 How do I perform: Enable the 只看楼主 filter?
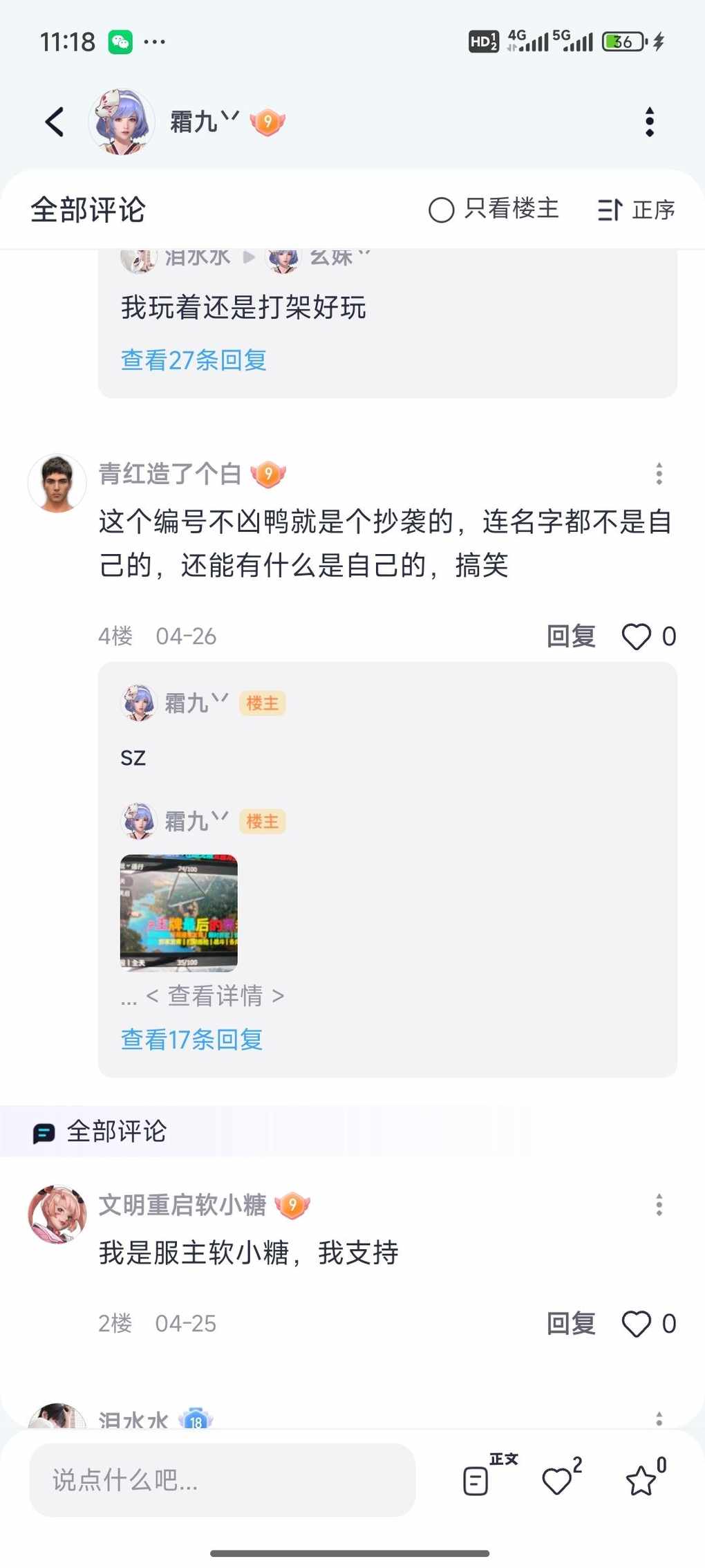tap(493, 209)
